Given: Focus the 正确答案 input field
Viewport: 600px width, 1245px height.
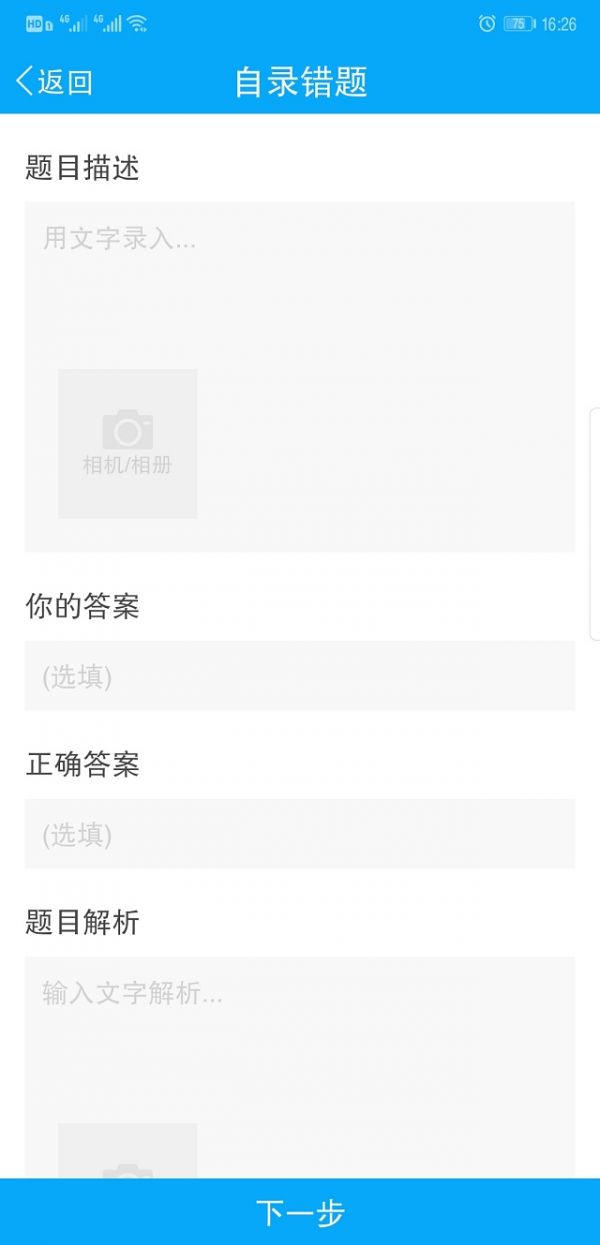Looking at the screenshot, I should (300, 834).
